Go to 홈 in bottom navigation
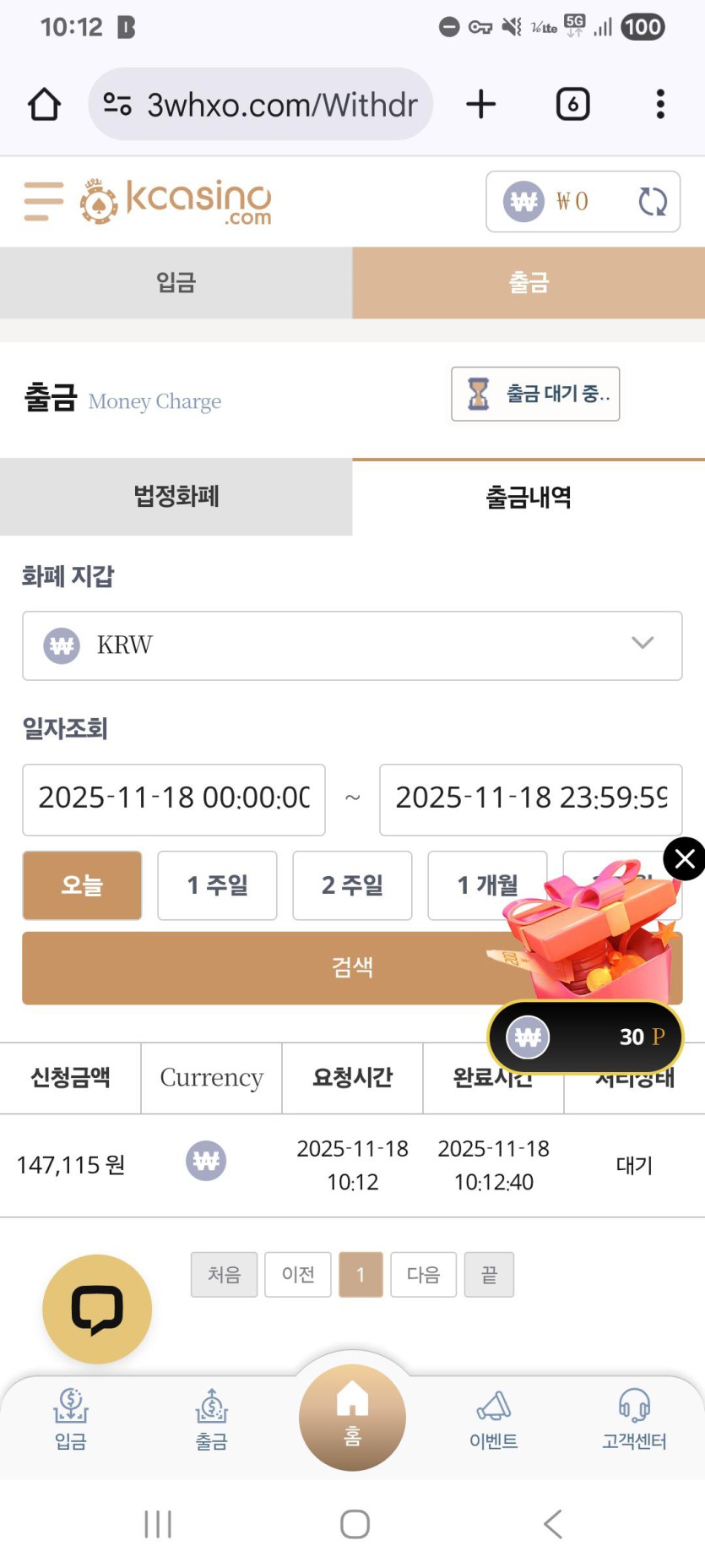 pyautogui.click(x=352, y=1418)
